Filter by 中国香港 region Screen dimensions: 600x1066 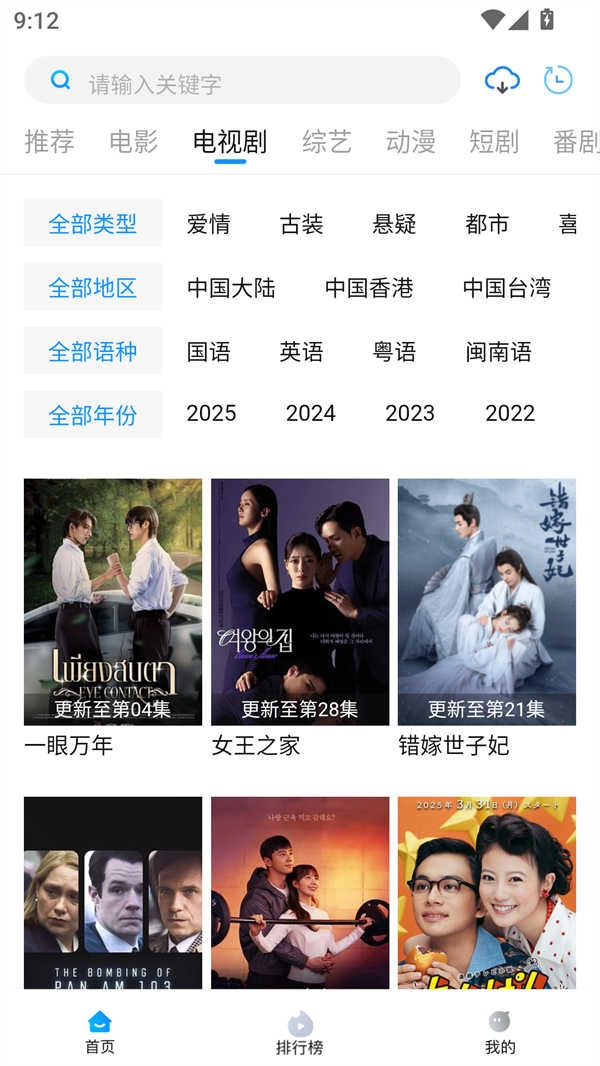pyautogui.click(x=369, y=288)
